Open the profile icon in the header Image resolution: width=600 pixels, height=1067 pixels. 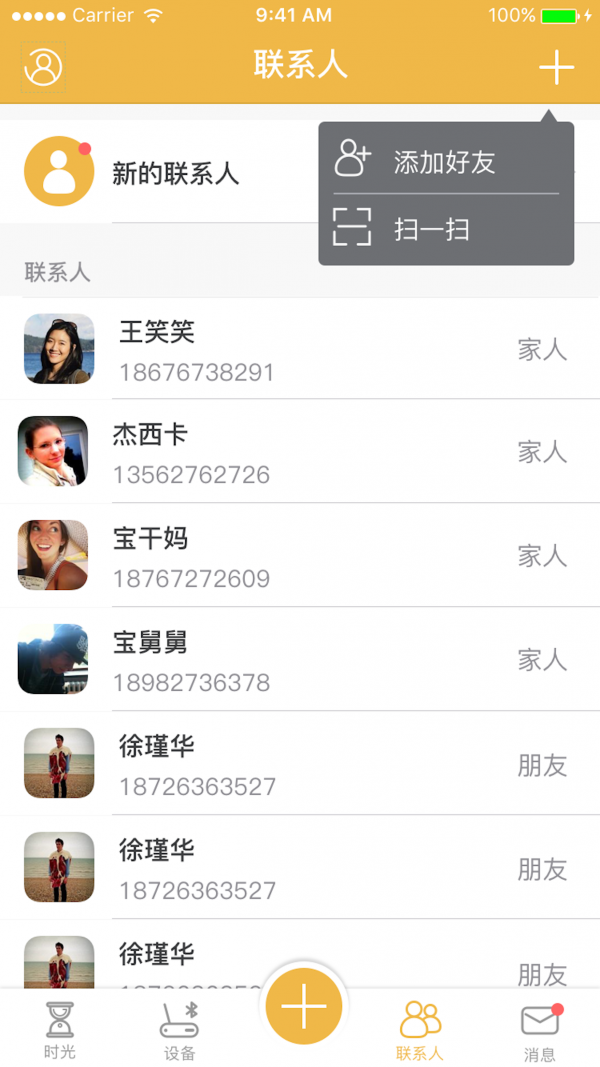click(x=43, y=67)
